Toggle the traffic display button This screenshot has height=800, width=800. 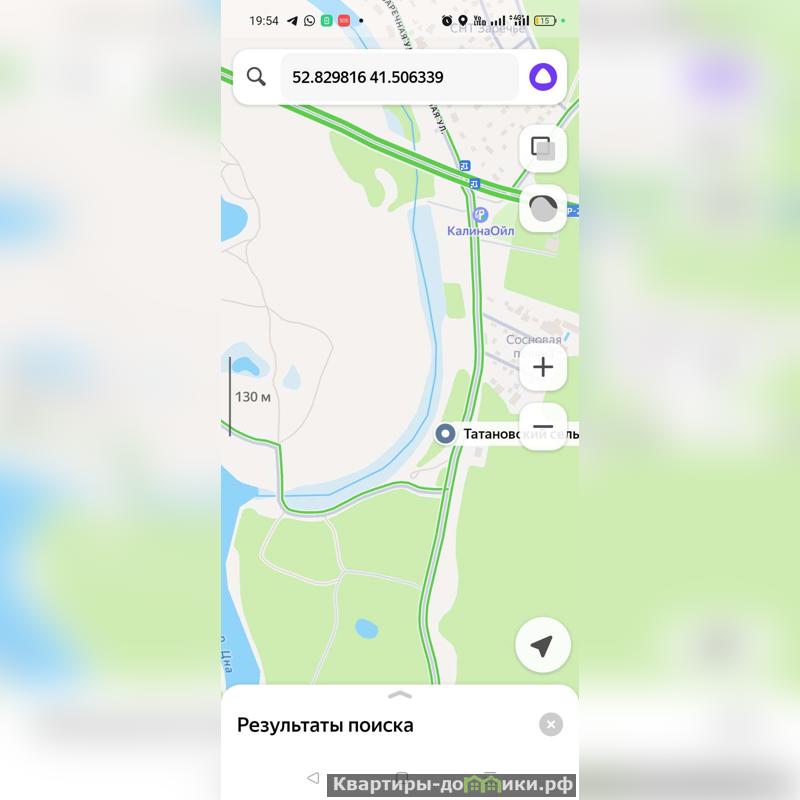click(543, 208)
